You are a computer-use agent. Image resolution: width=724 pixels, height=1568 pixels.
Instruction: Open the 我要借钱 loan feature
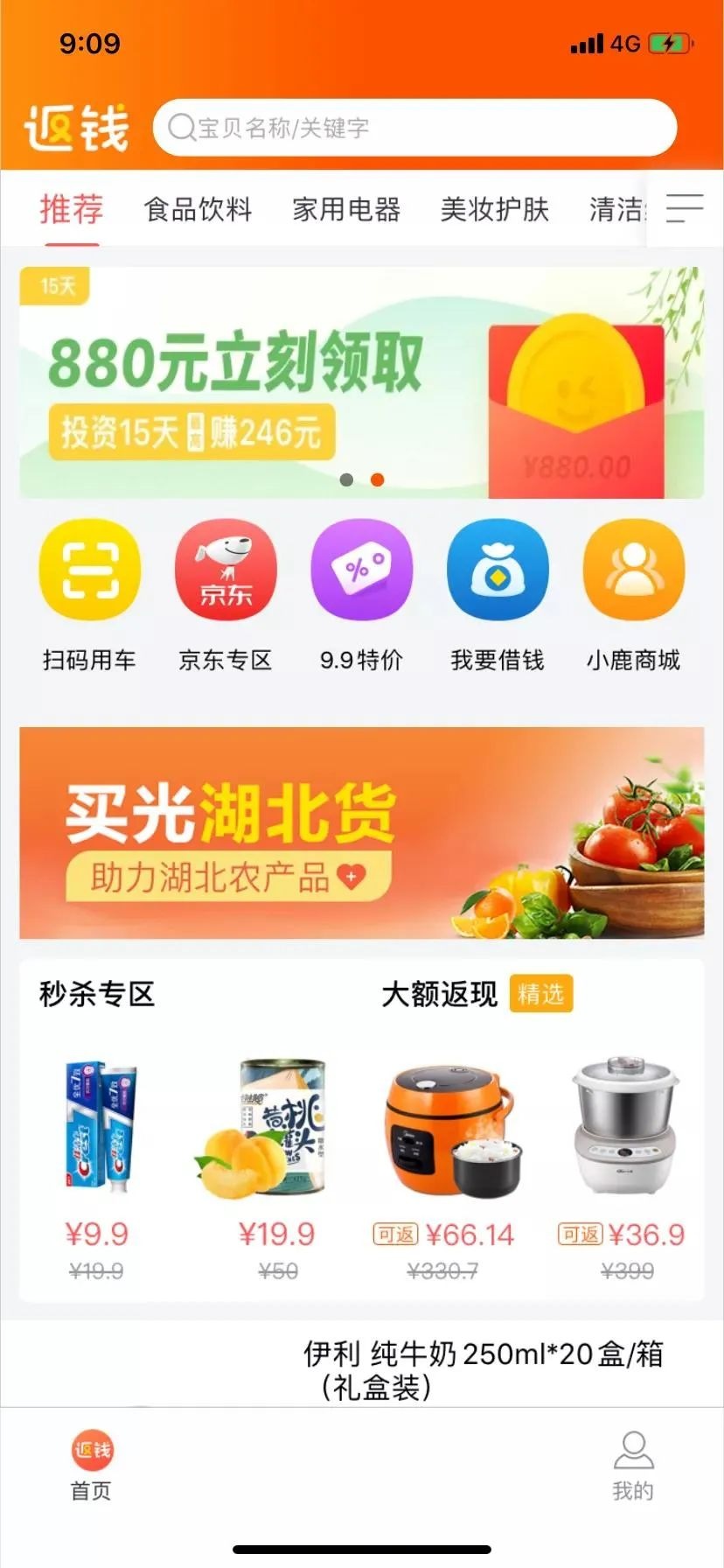498,593
